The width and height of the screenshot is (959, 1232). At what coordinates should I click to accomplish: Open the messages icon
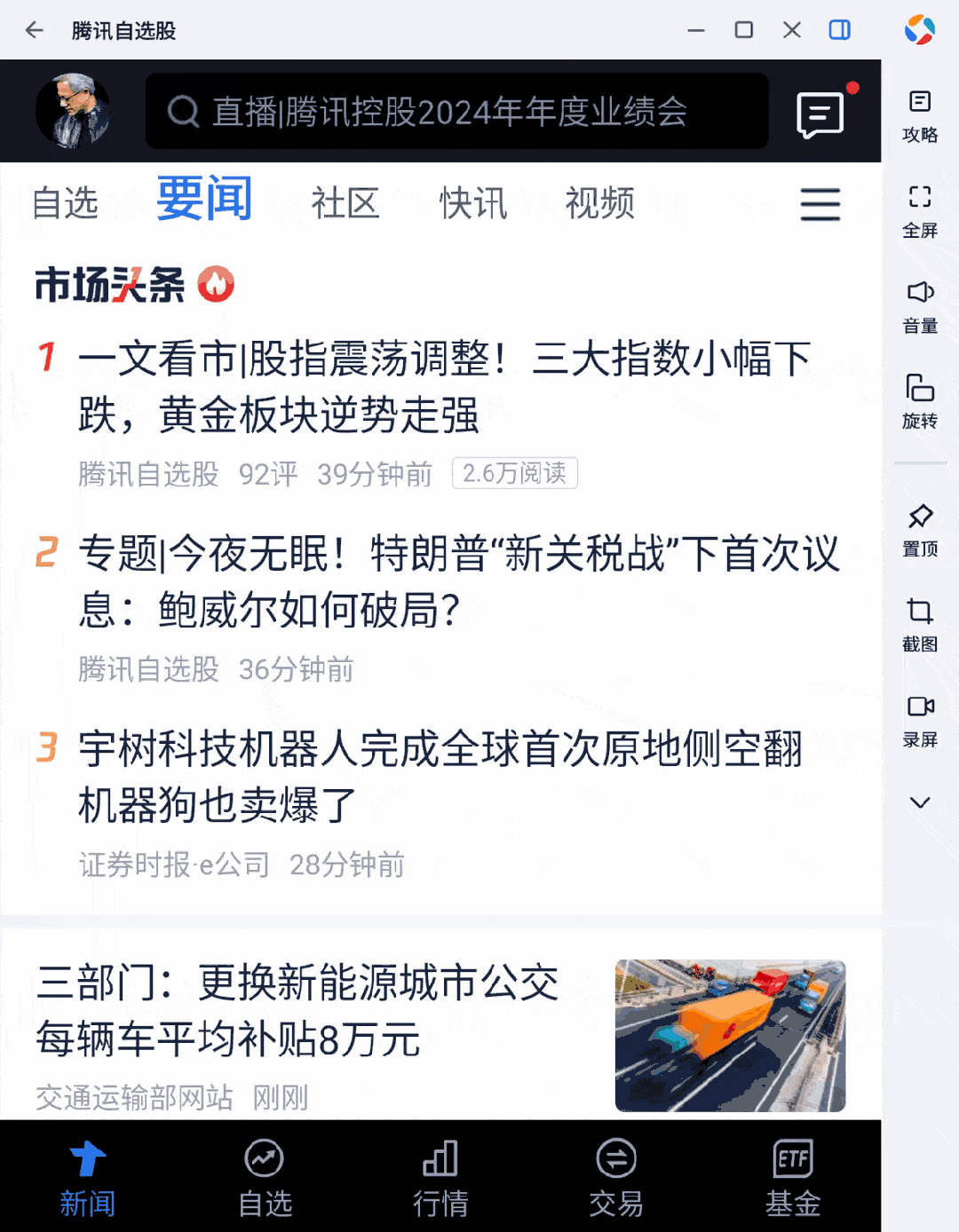[x=820, y=115]
